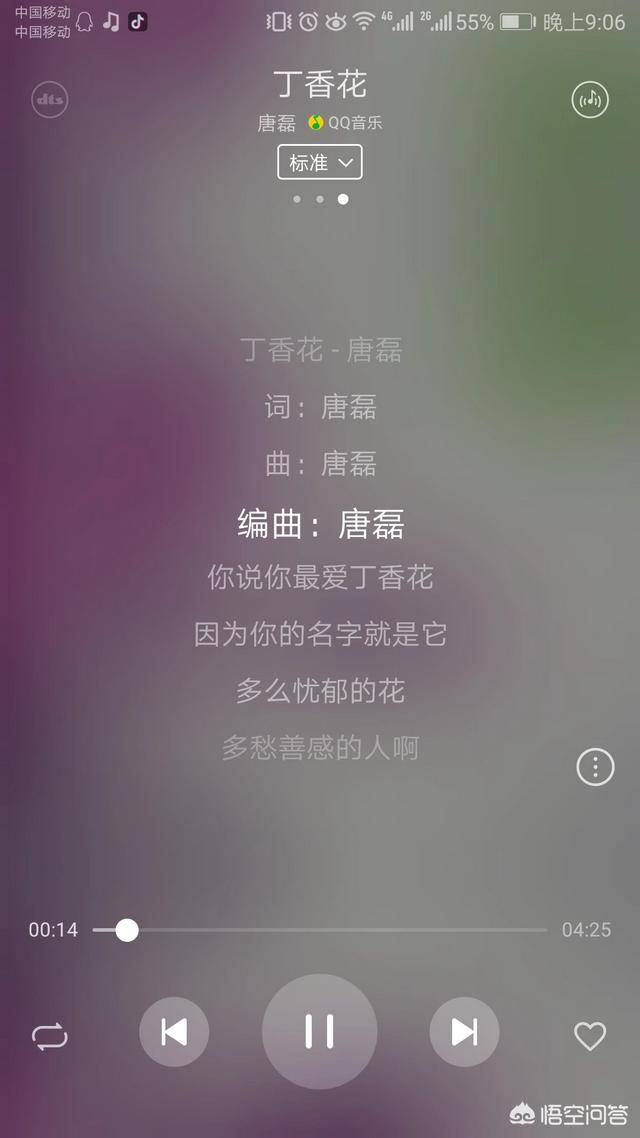Toggle the repeat mode icon
The height and width of the screenshot is (1138, 640).
pos(49,1036)
